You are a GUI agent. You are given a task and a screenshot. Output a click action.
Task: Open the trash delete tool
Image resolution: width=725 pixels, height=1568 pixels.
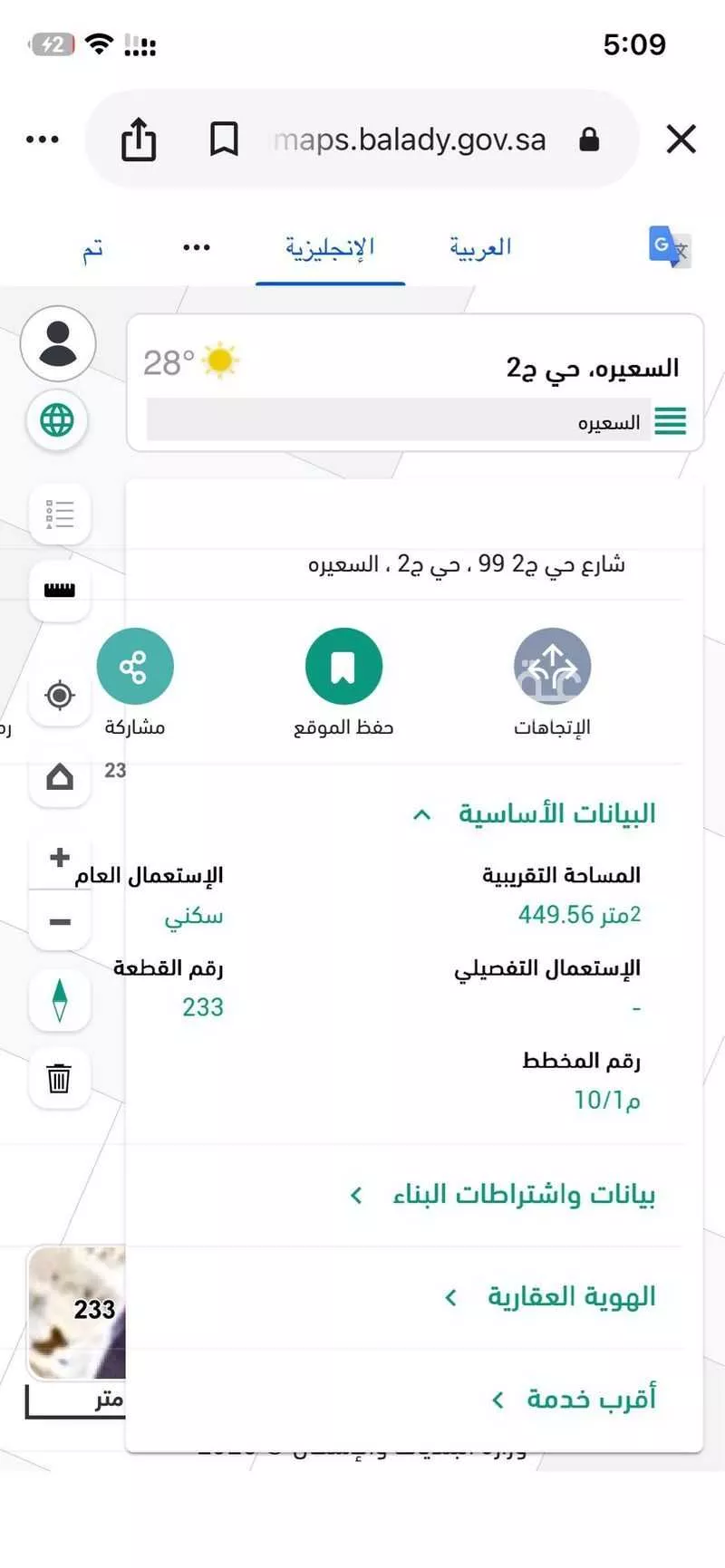tap(59, 1078)
